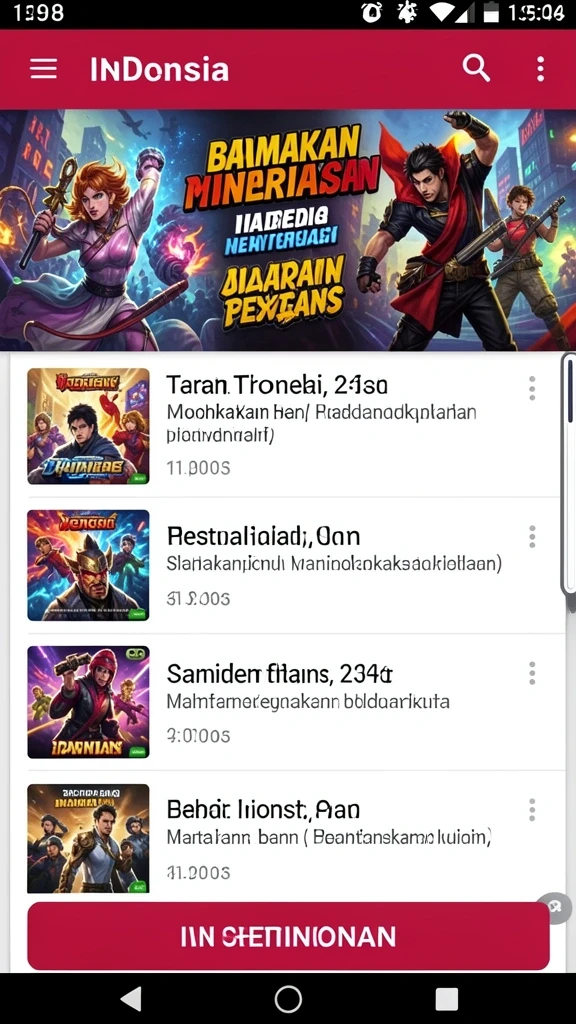Open options for the Behar lionst row
Image resolution: width=576 pixels, height=1024 pixels.
tap(532, 810)
